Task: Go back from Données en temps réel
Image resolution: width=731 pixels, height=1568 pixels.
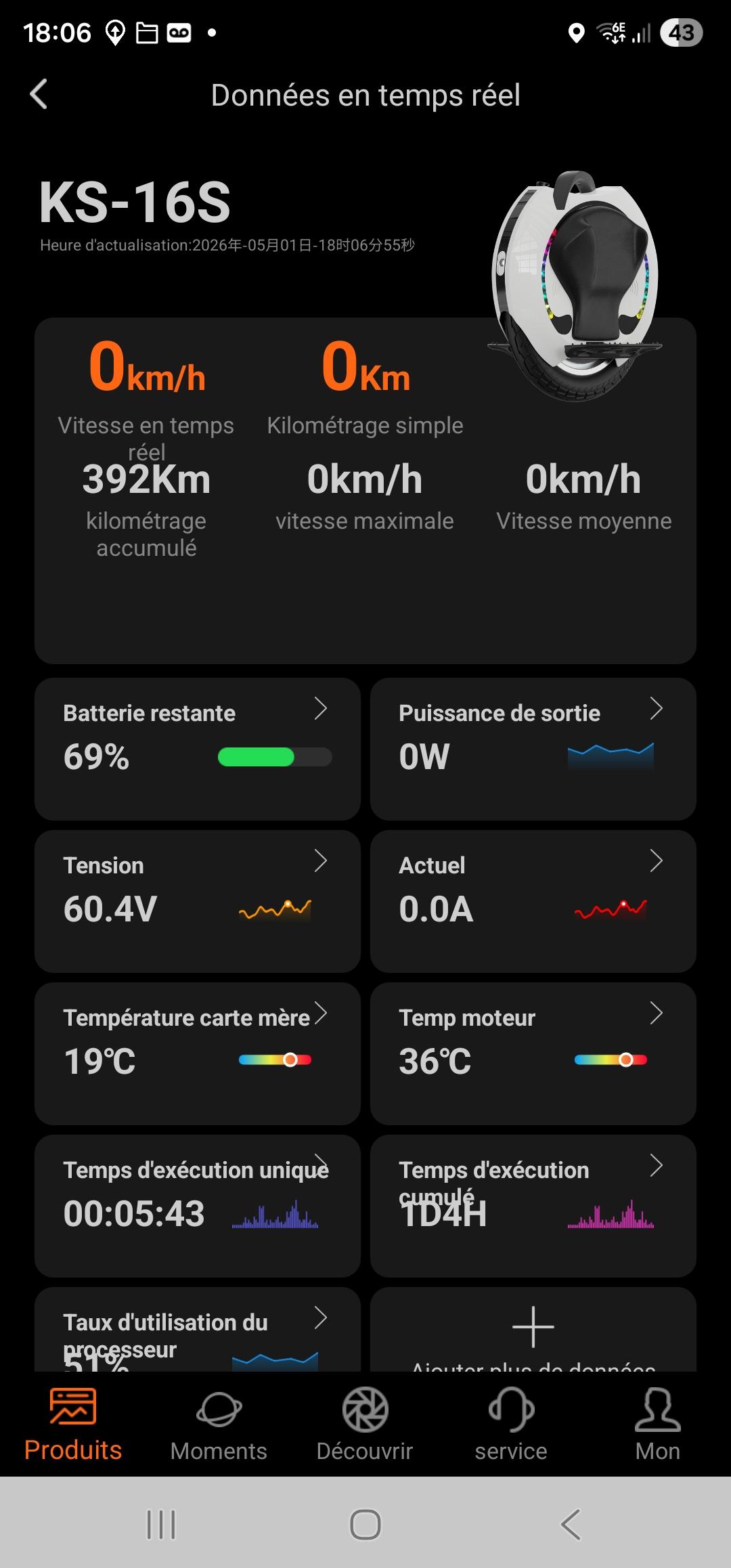Action: [39, 95]
